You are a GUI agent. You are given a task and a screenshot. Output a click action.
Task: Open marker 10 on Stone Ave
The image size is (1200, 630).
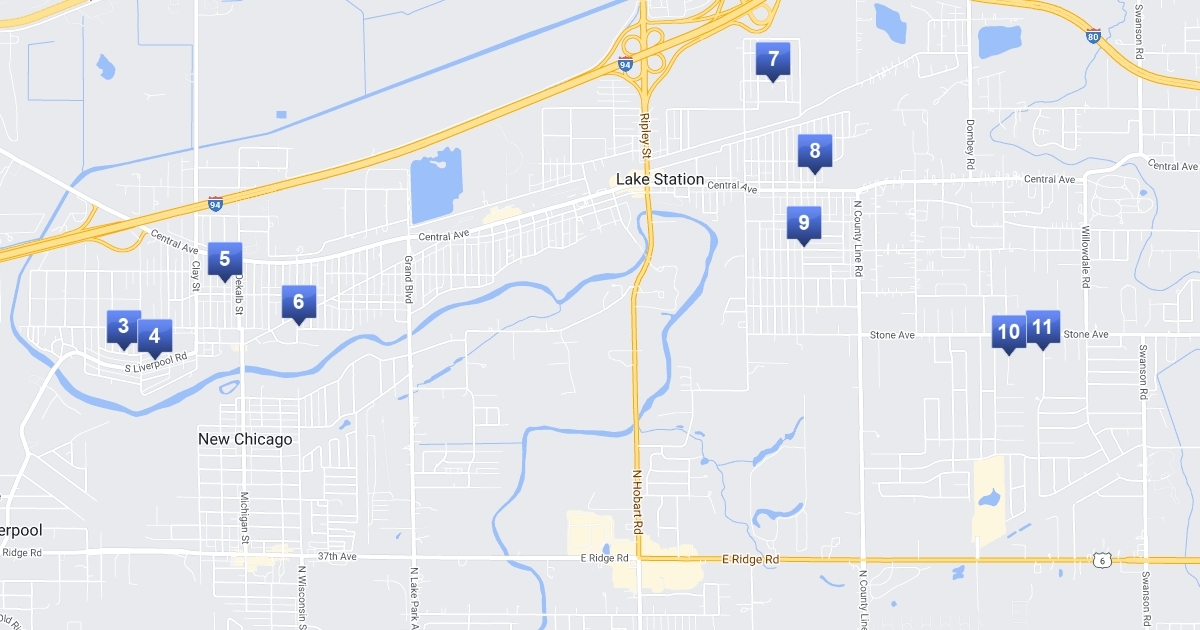coord(1008,331)
